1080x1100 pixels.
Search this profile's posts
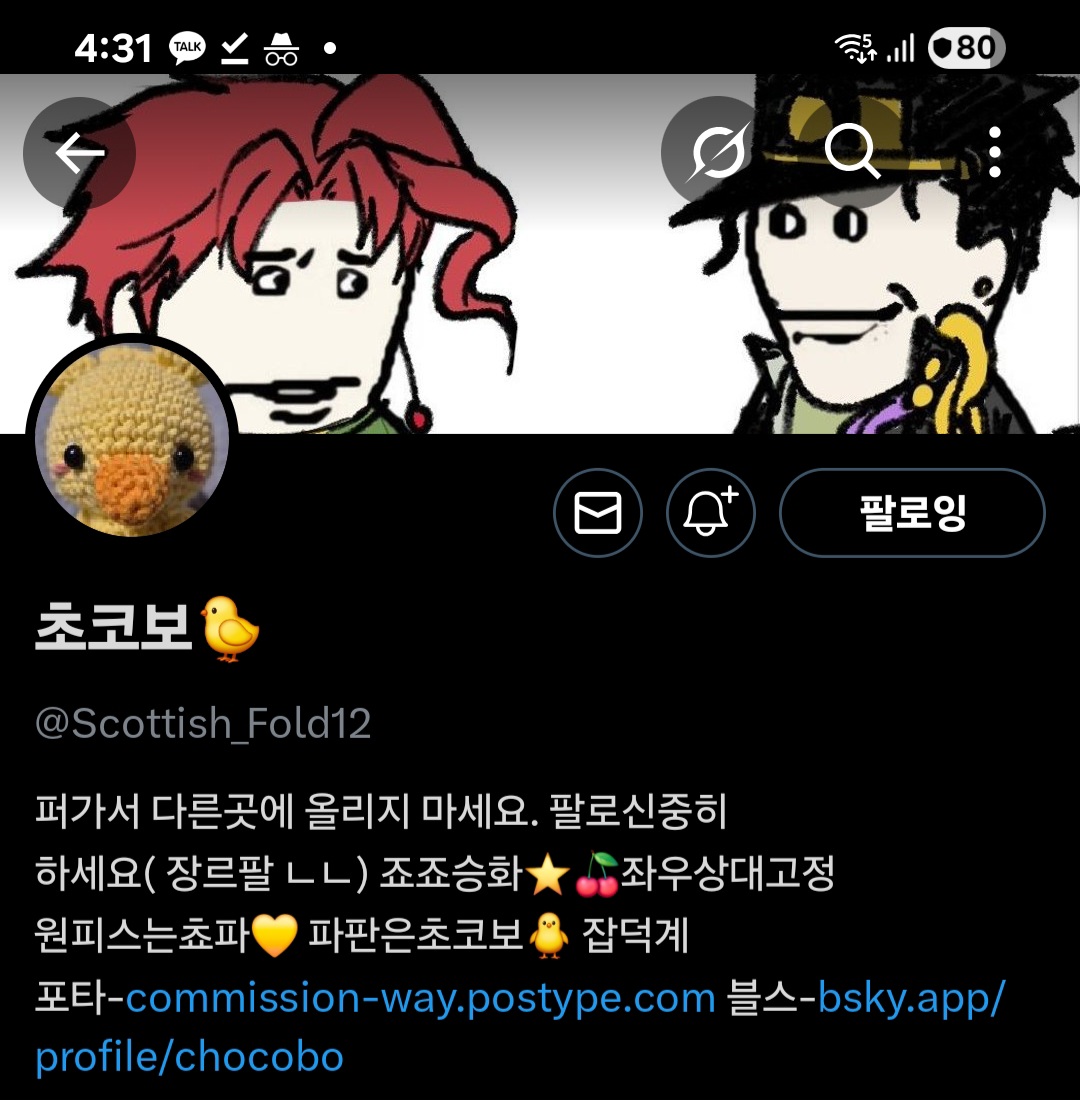851,153
